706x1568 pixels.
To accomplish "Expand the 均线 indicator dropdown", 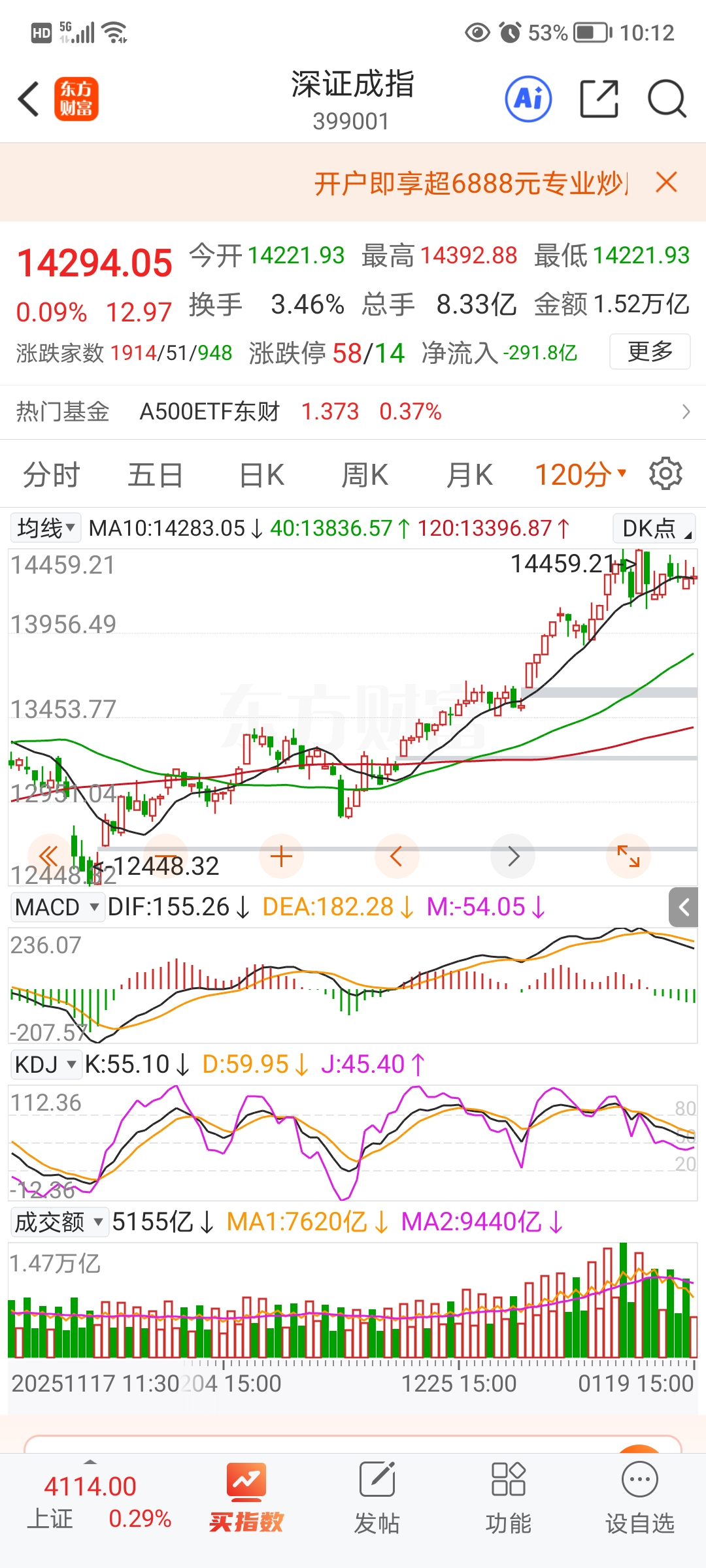I will pos(46,528).
